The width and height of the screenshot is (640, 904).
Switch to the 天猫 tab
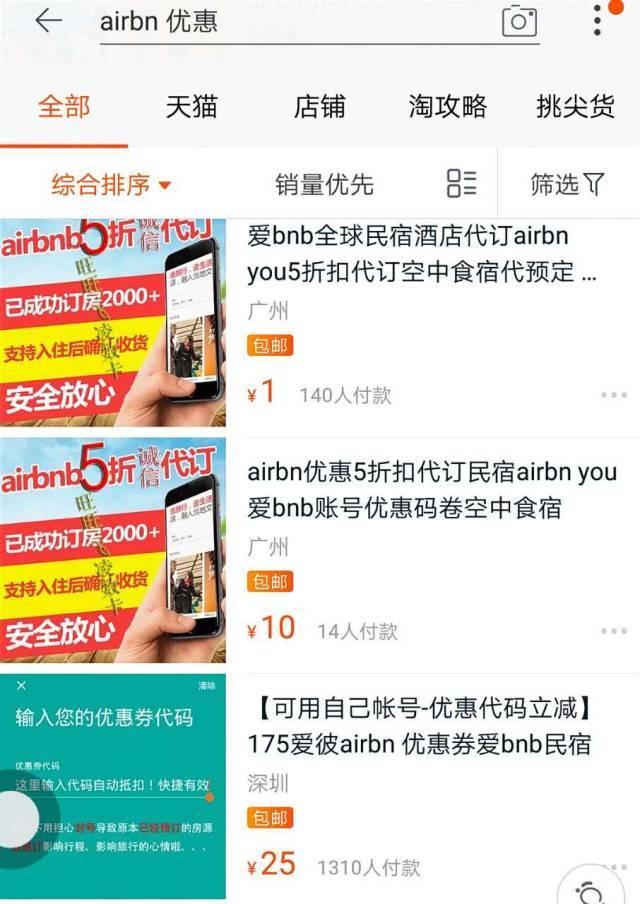[191, 106]
